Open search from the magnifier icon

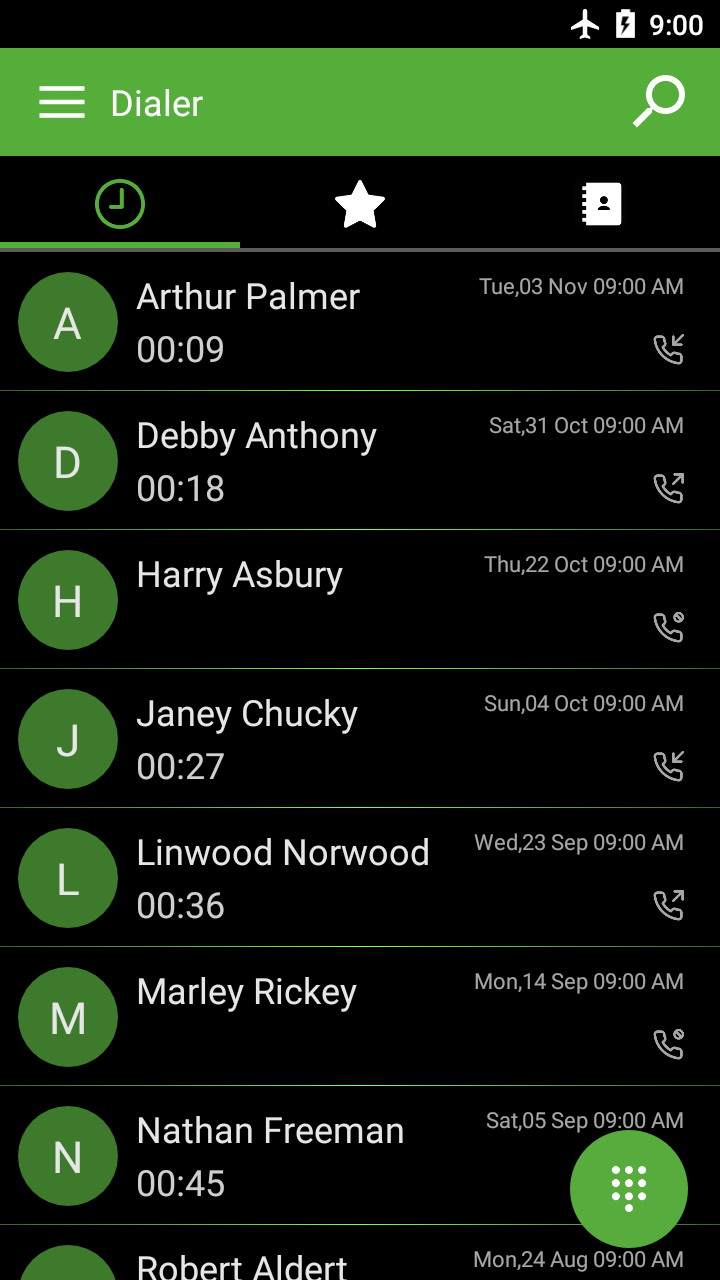tap(659, 102)
